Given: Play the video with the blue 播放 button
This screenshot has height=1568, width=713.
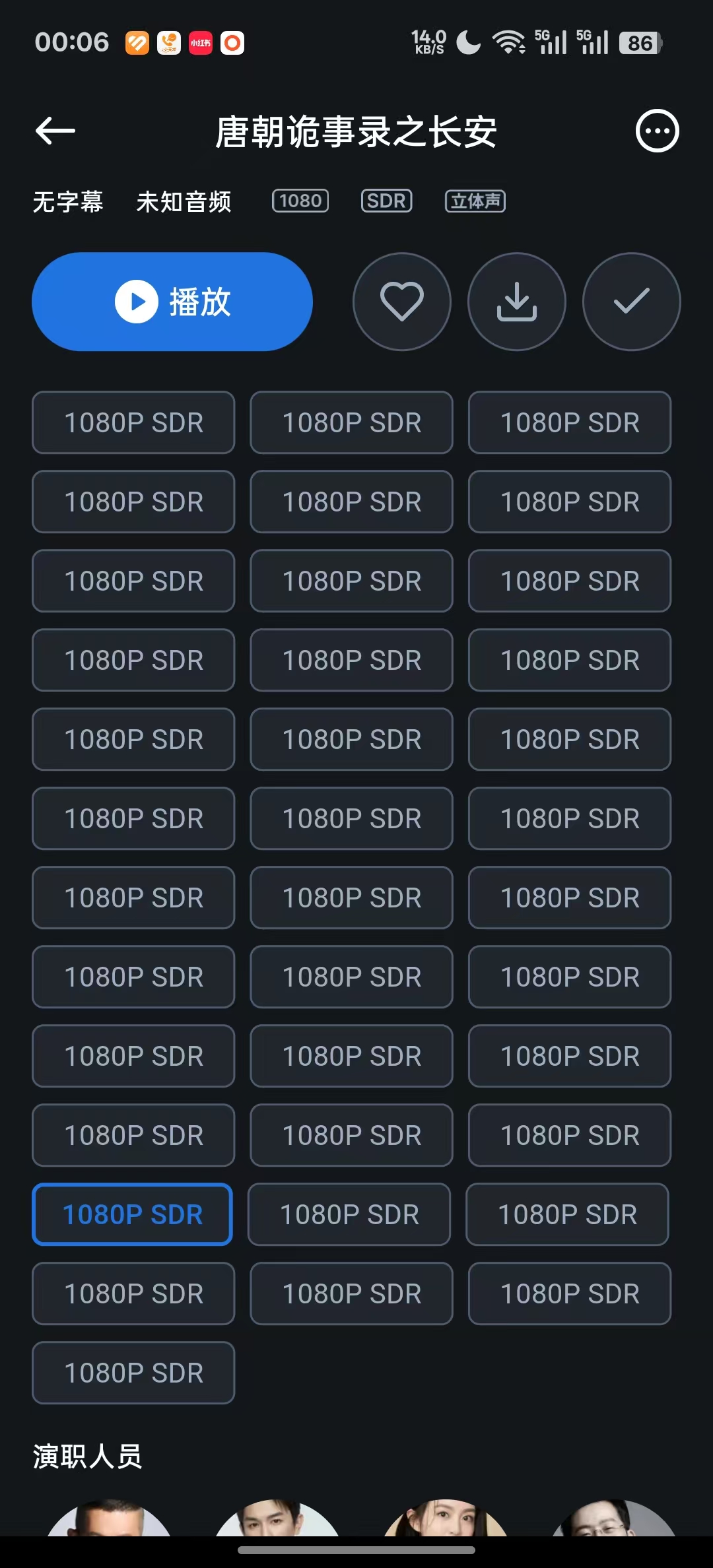Looking at the screenshot, I should coord(172,302).
